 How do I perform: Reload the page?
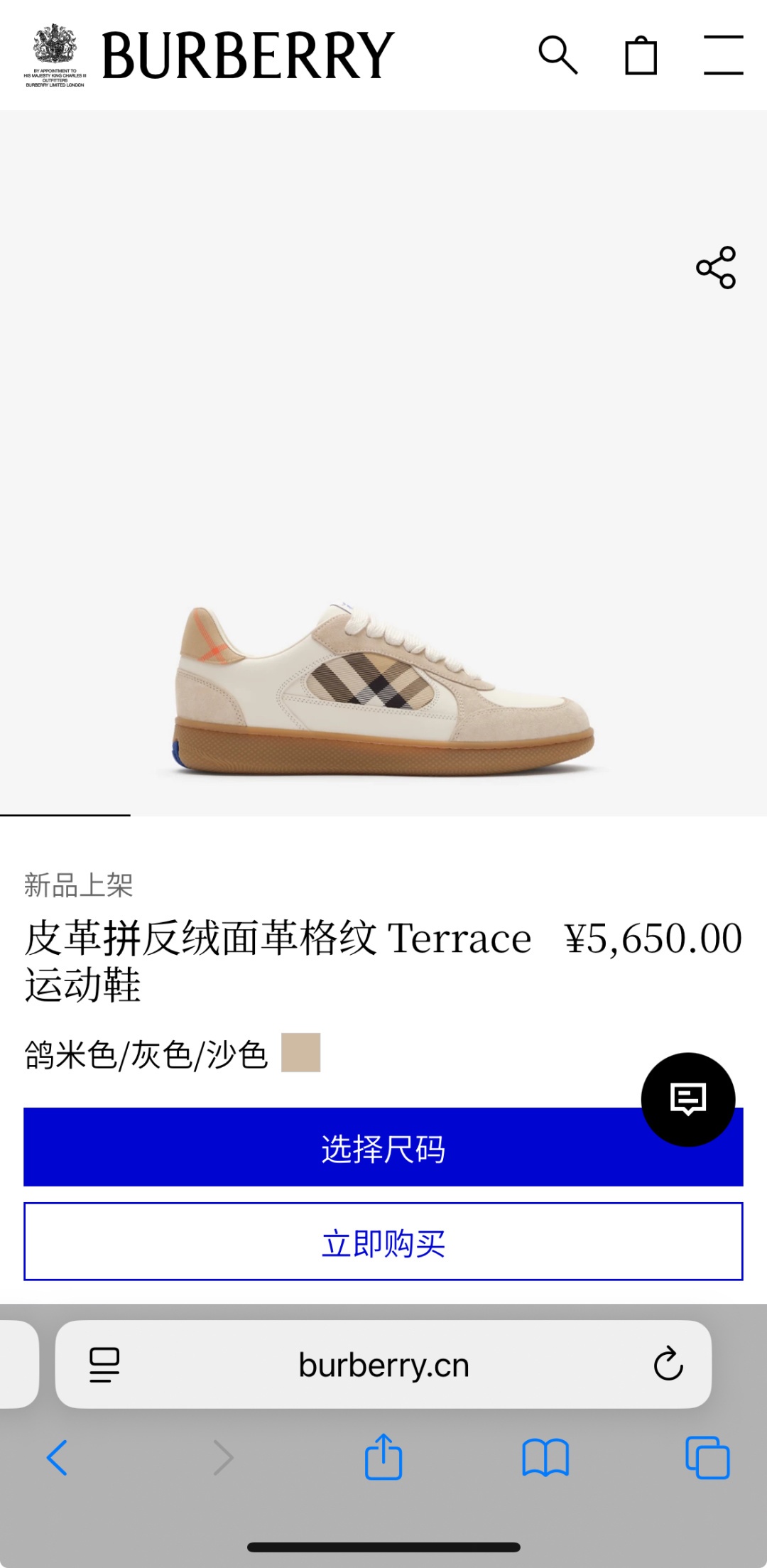[668, 1364]
